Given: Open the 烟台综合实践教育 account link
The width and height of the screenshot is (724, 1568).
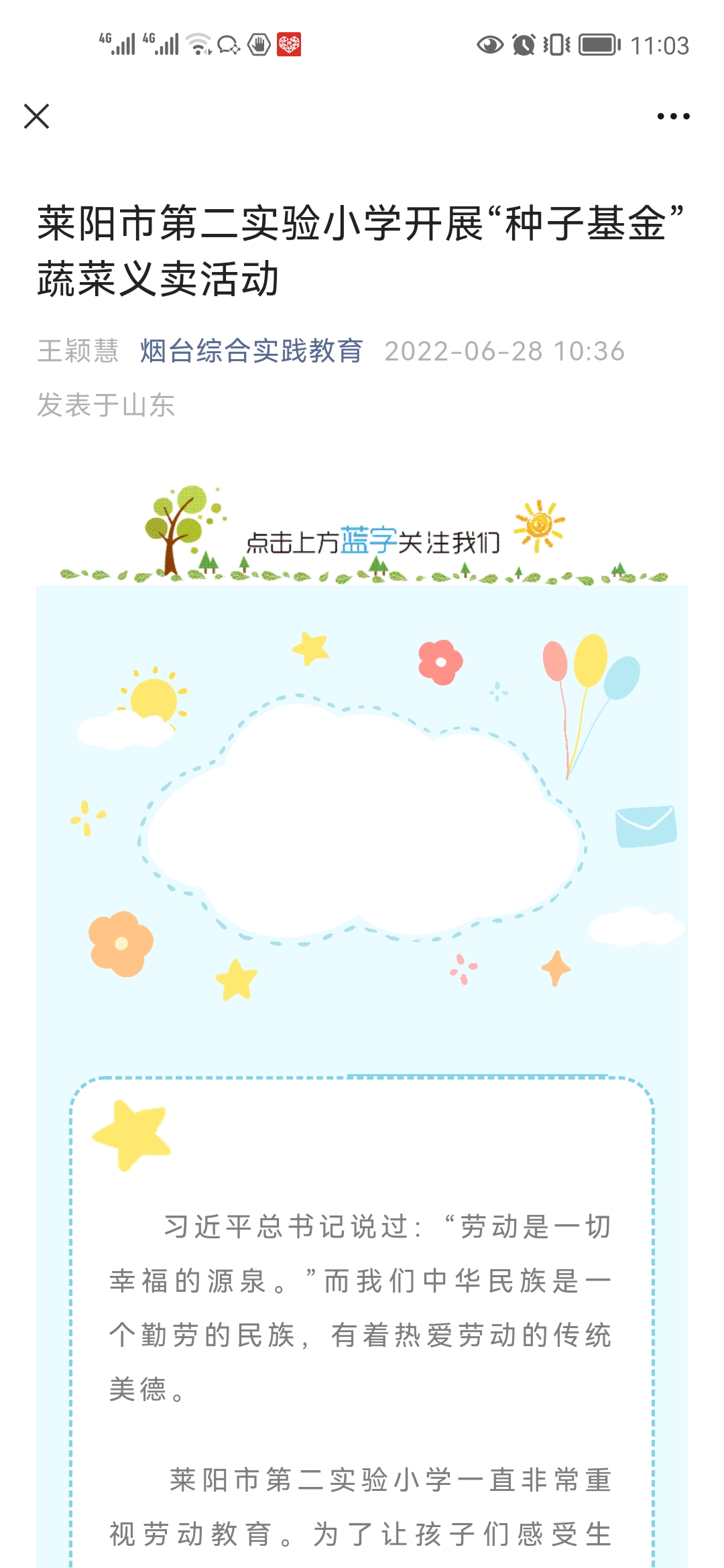Looking at the screenshot, I should (x=251, y=351).
